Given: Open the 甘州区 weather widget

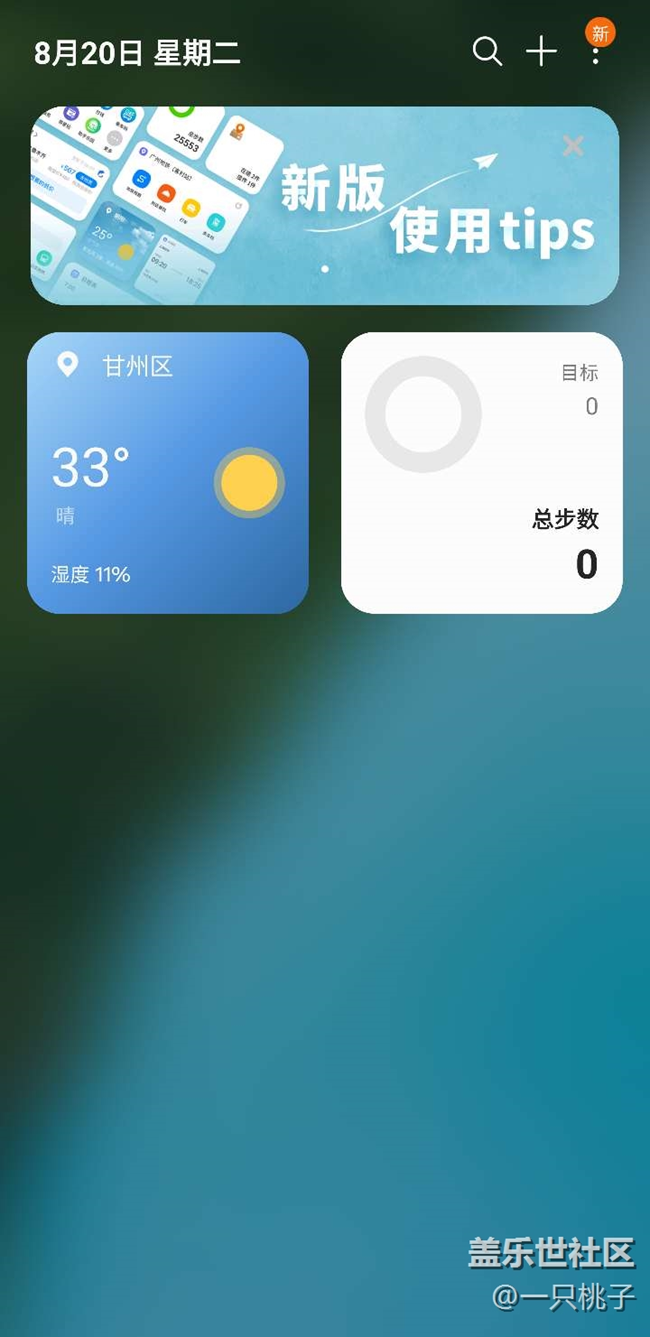Looking at the screenshot, I should click(x=168, y=473).
